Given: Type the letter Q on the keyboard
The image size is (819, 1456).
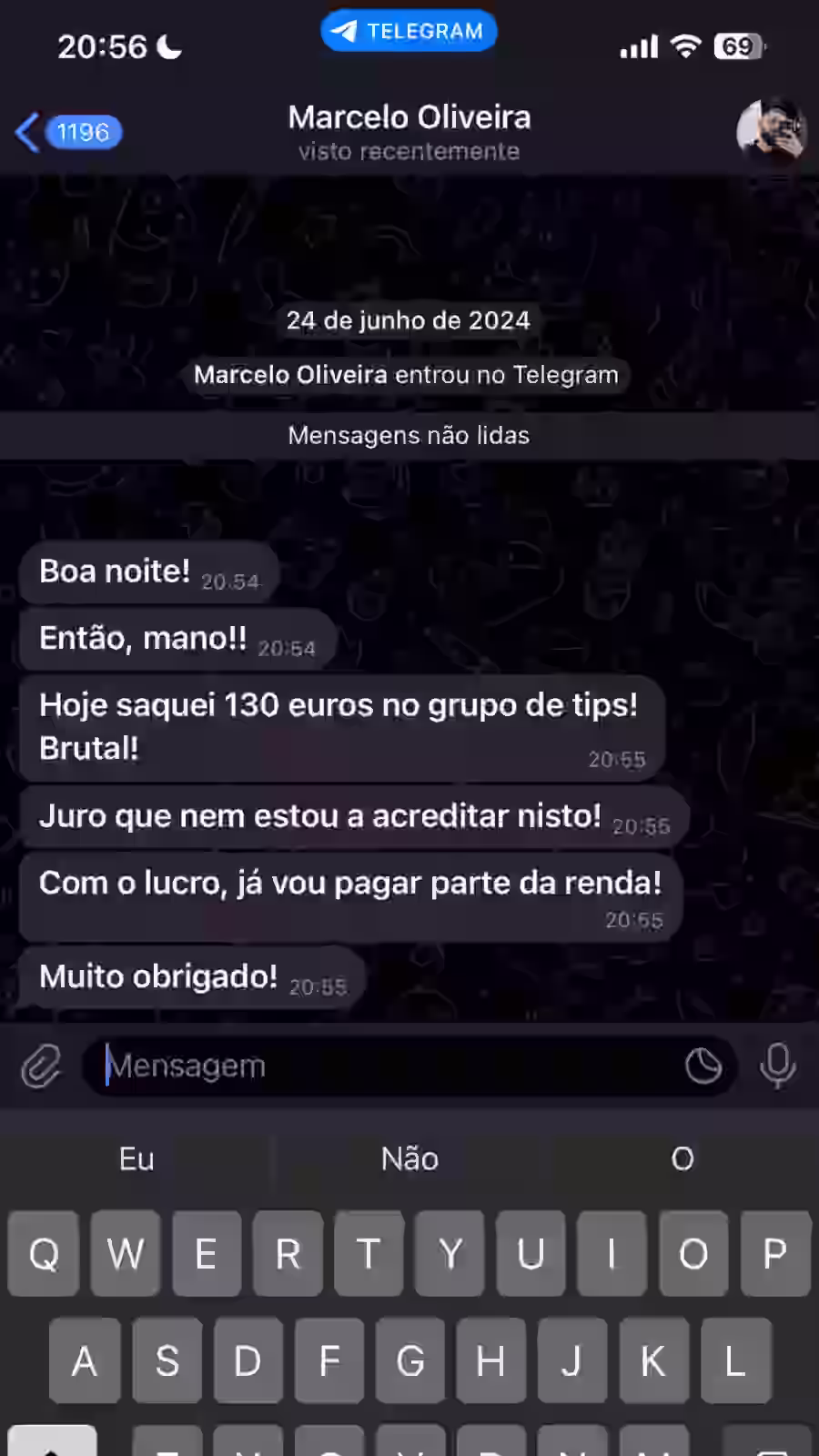Looking at the screenshot, I should pyautogui.click(x=44, y=1254).
